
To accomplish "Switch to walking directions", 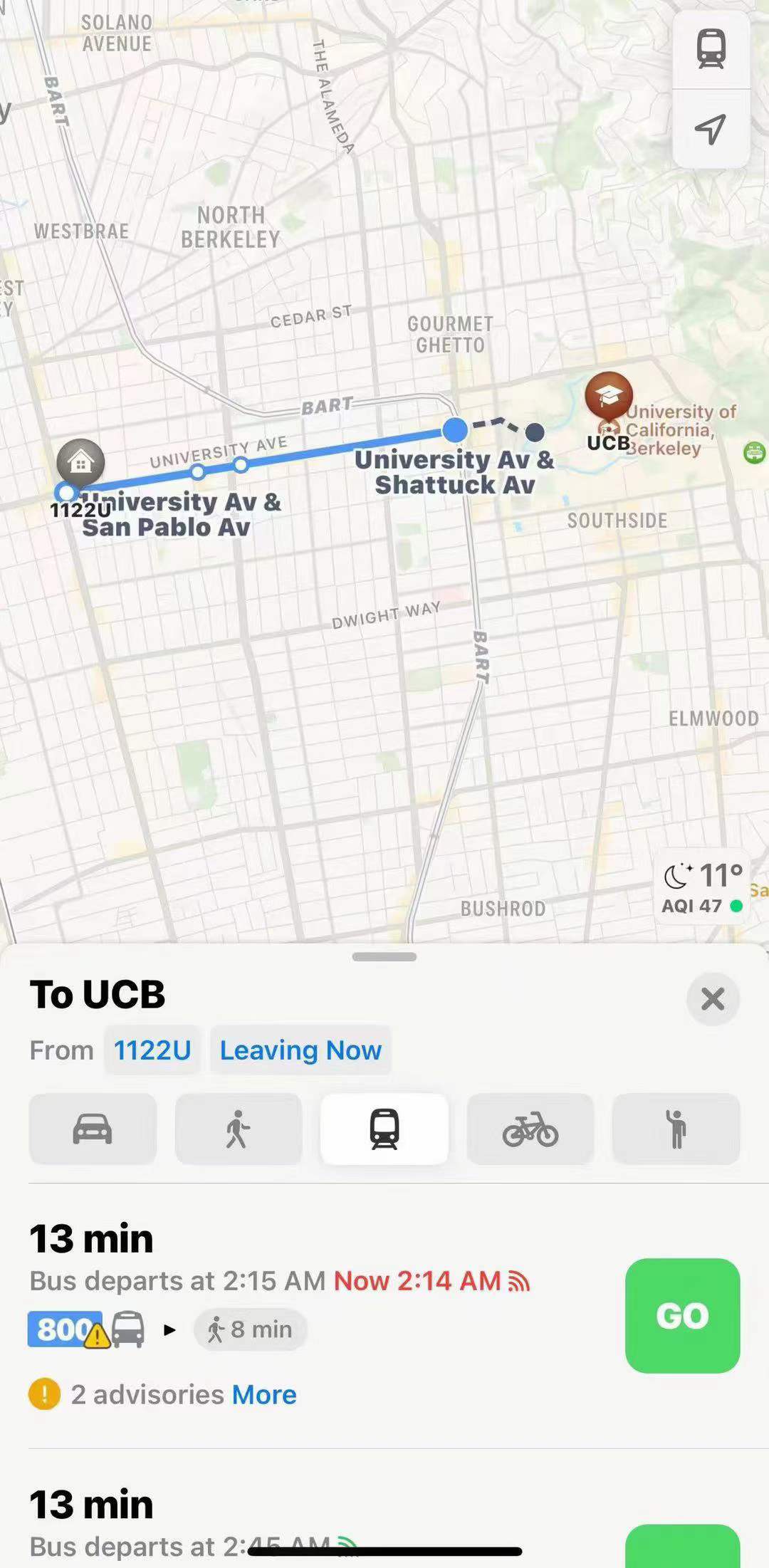I will 238,1129.
